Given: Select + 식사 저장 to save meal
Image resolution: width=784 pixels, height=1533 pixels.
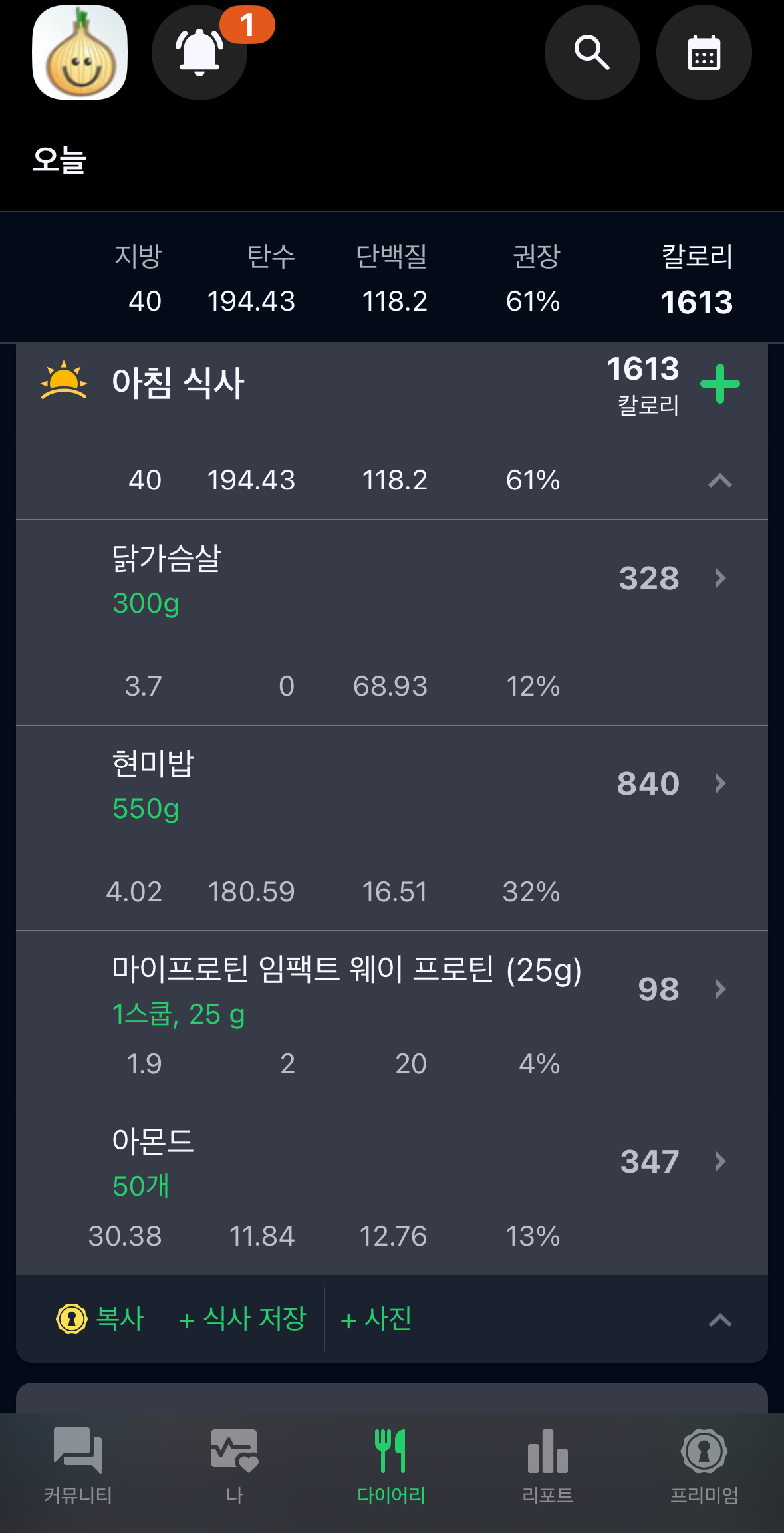Looking at the screenshot, I should (x=243, y=1320).
